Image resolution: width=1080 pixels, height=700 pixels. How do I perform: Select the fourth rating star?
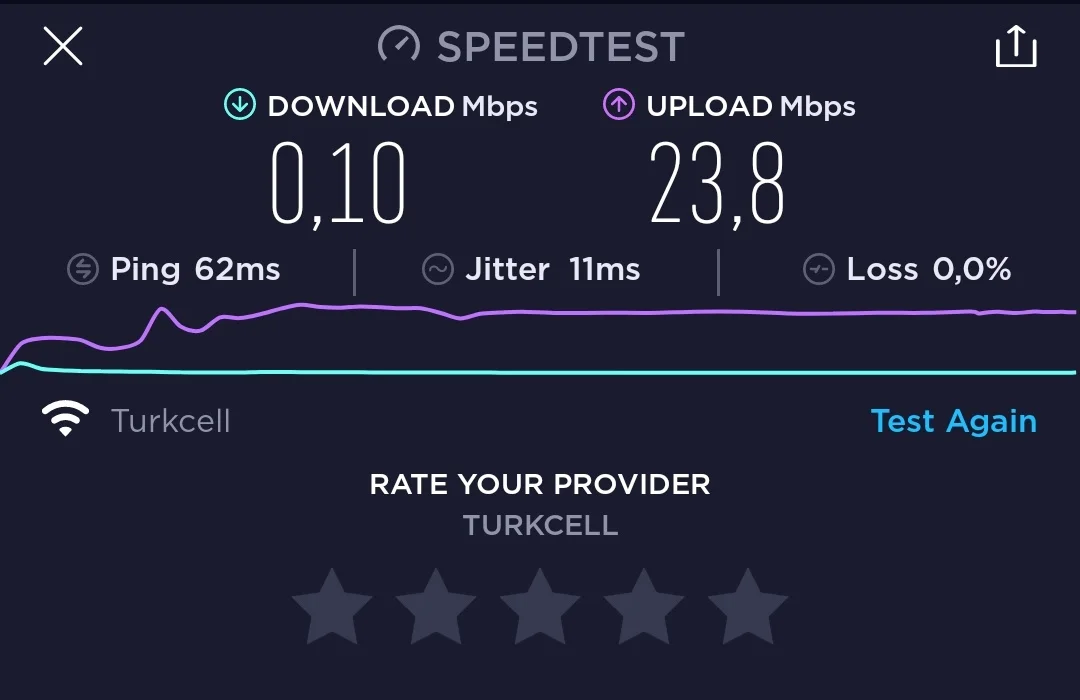644,607
